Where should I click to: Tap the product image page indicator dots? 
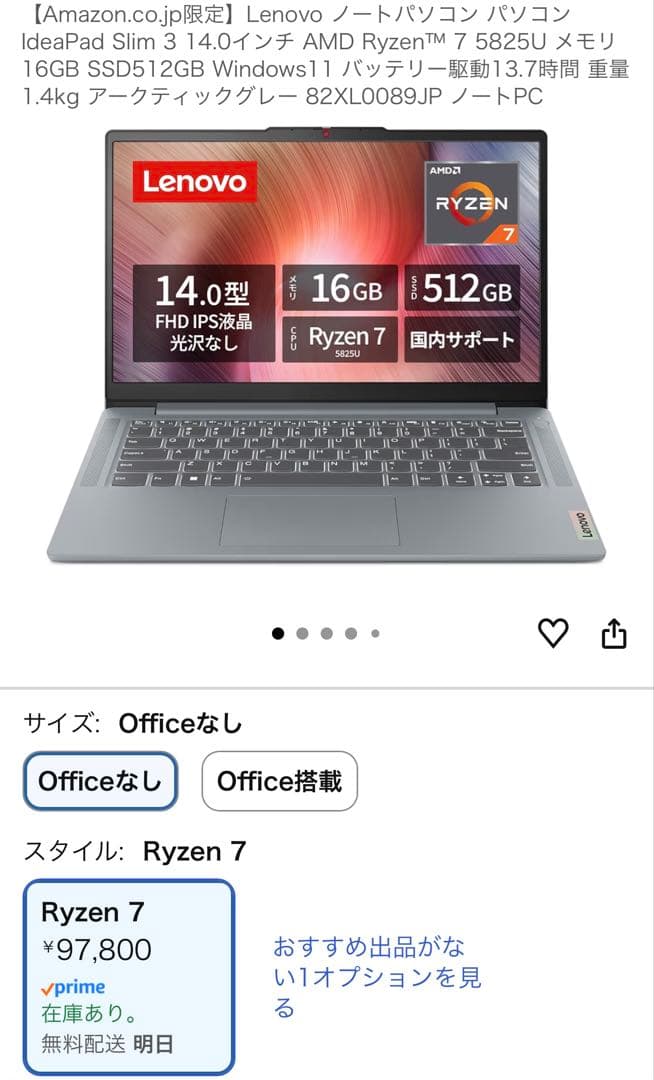[326, 633]
